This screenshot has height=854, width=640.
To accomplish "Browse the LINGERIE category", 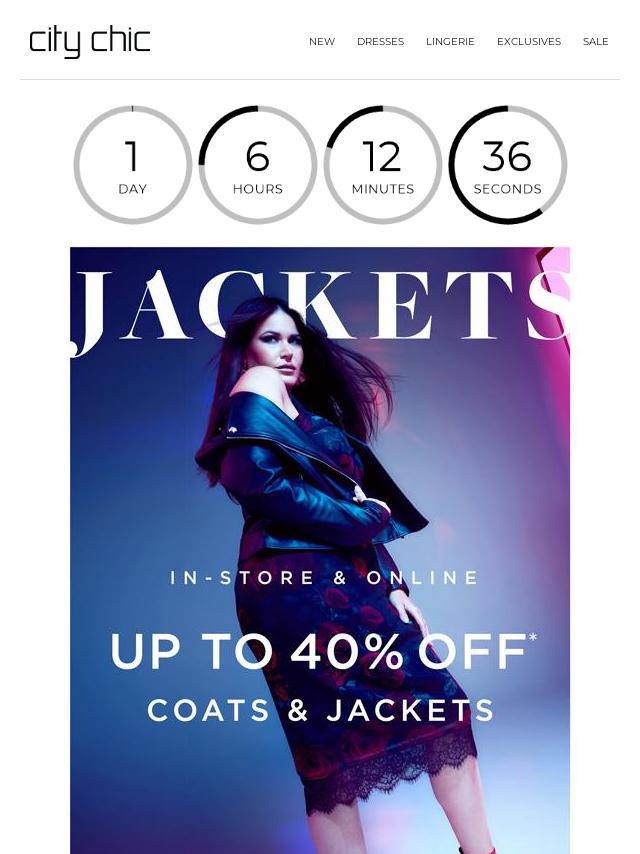I will click(450, 42).
